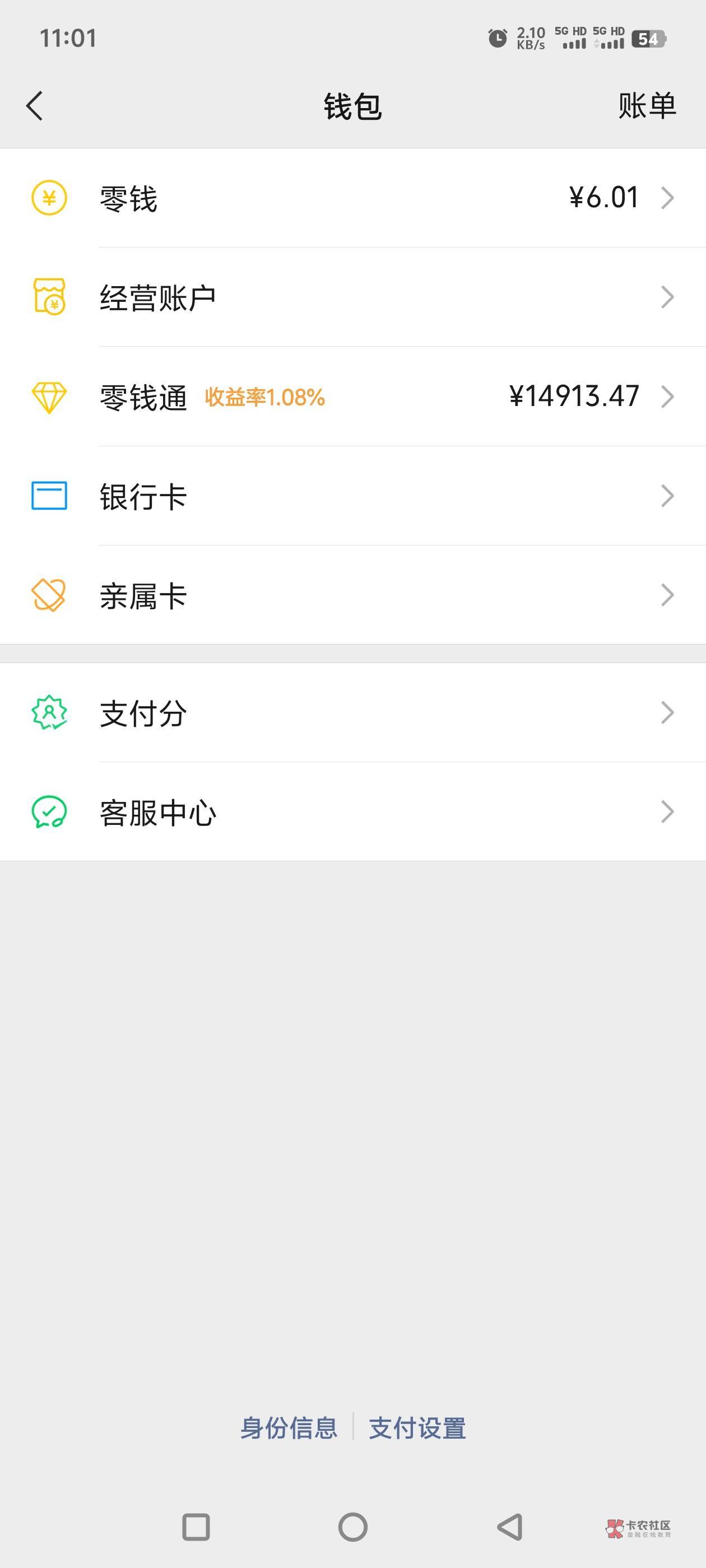
Task: Open 支付分
Action: coord(354,712)
